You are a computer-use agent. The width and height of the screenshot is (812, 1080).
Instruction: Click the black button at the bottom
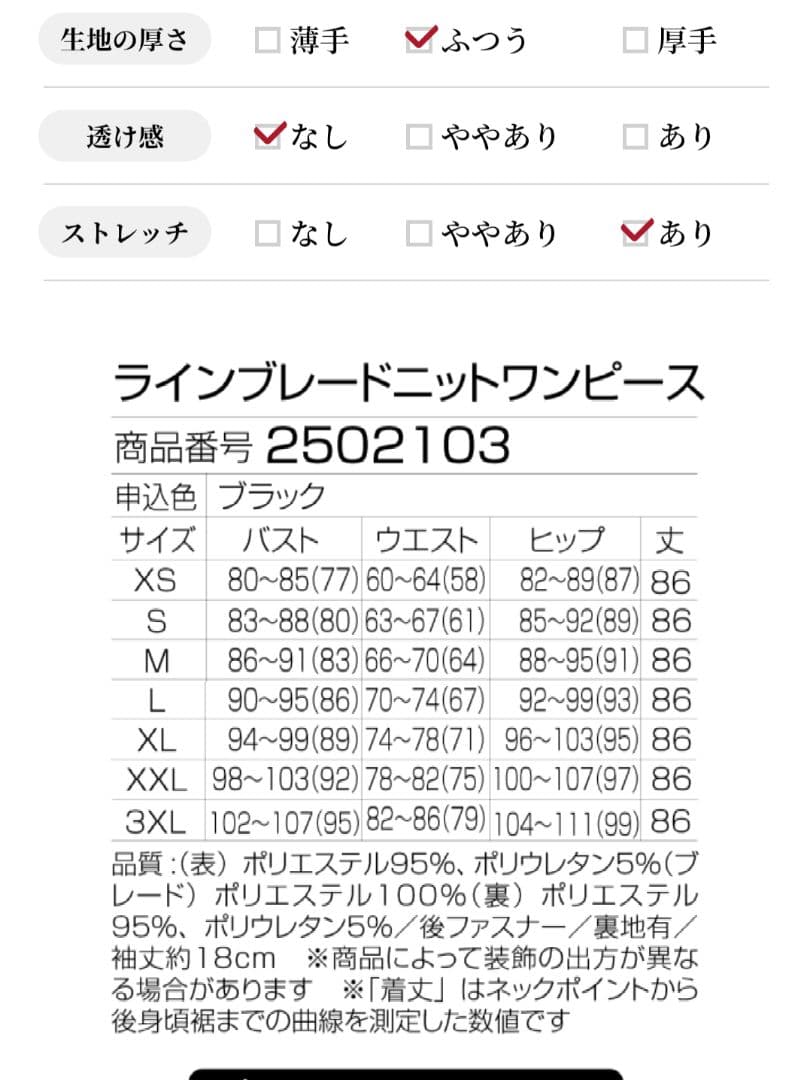(x=406, y=1073)
